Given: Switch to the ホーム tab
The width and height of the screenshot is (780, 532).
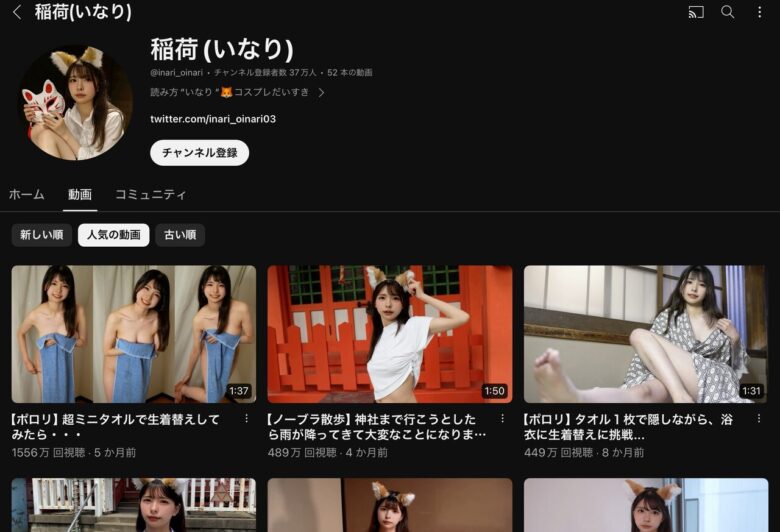Looking at the screenshot, I should pyautogui.click(x=27, y=194).
